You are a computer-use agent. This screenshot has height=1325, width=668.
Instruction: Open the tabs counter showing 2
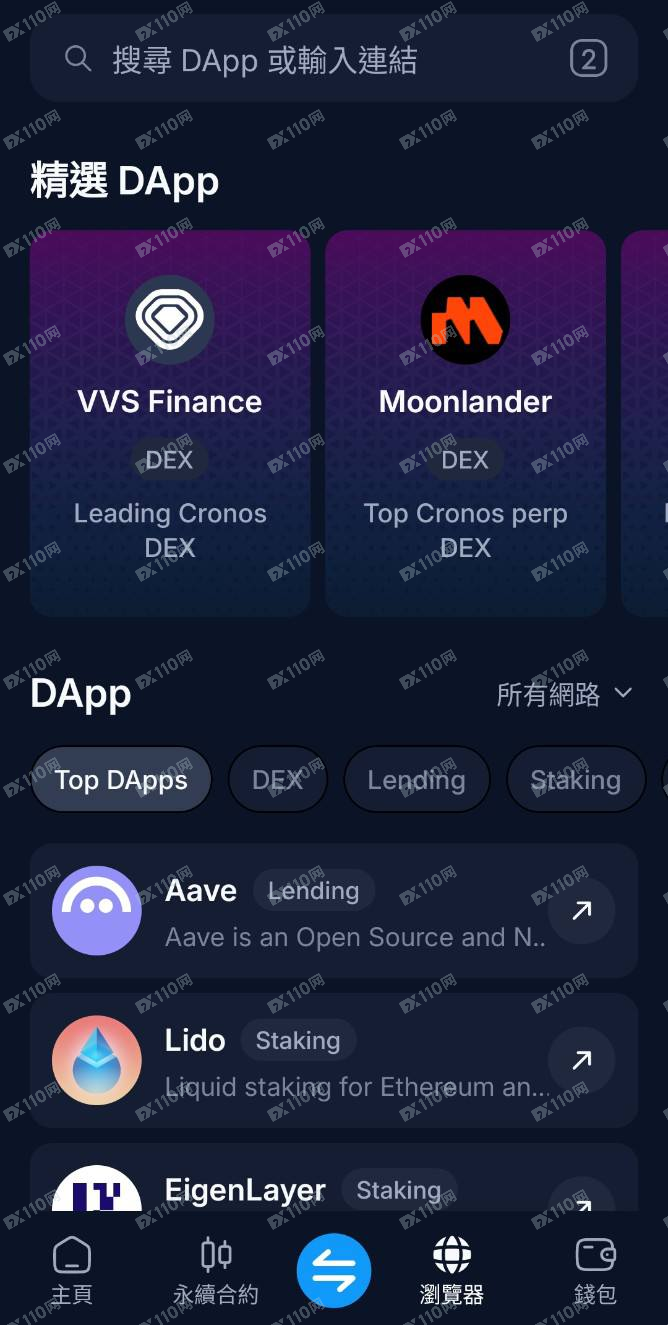[588, 60]
